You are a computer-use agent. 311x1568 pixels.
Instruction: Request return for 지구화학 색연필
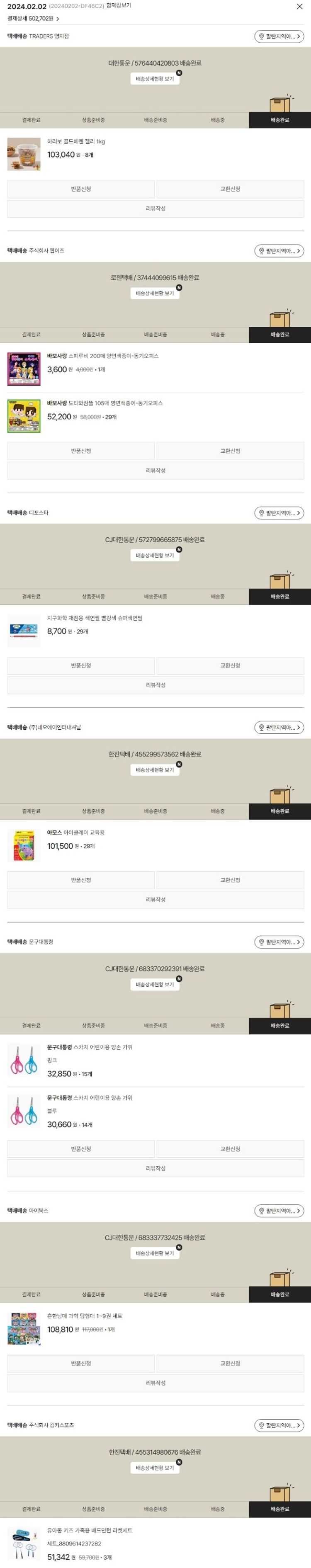[81, 666]
